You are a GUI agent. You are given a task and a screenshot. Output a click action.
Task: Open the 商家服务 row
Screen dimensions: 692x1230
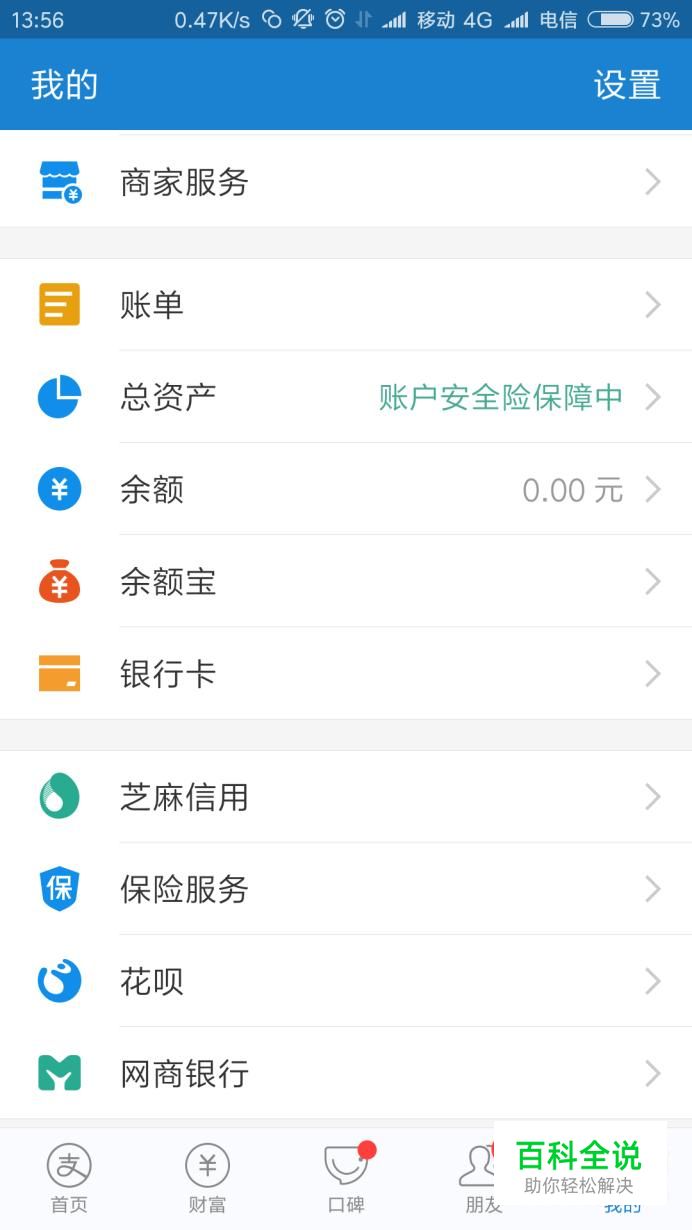pyautogui.click(x=346, y=182)
